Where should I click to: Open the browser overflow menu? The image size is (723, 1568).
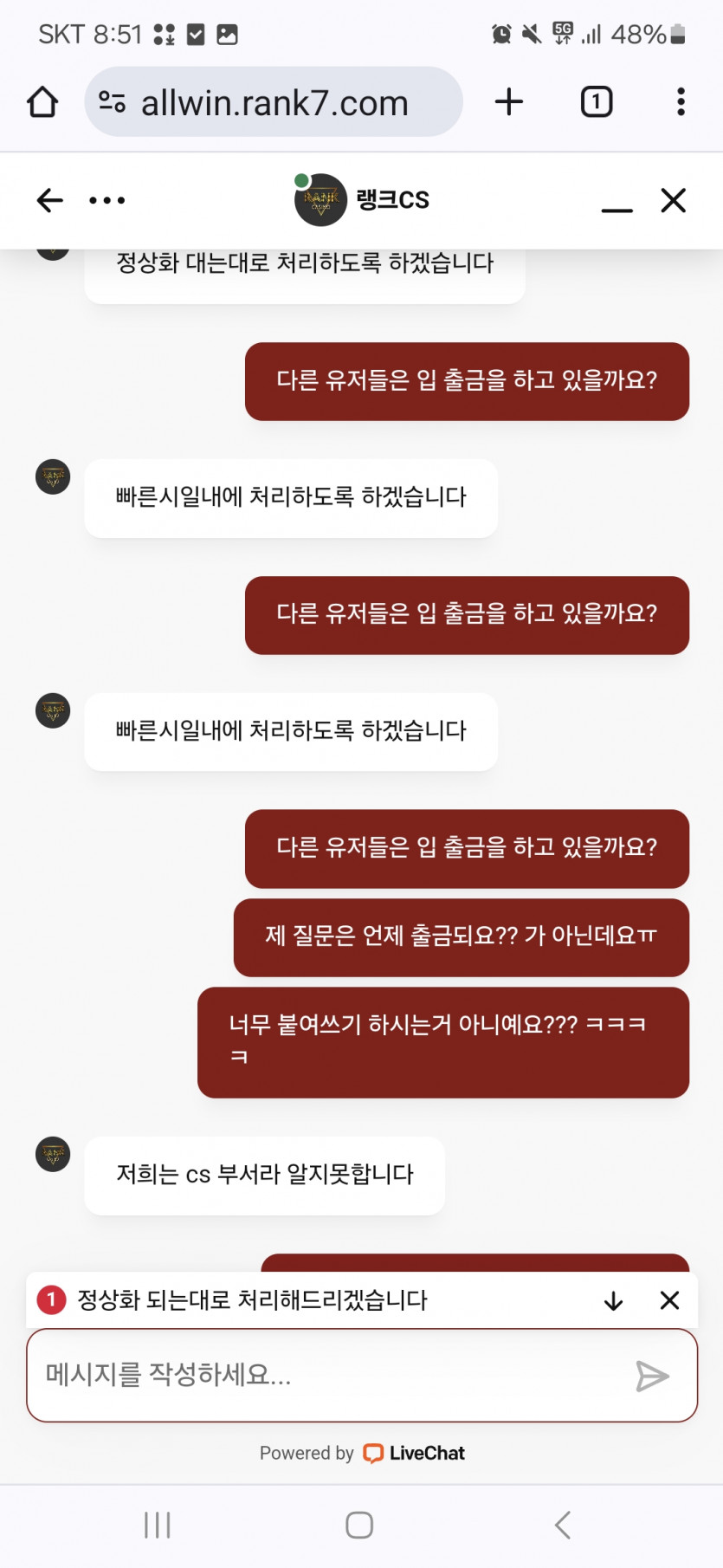click(x=681, y=102)
